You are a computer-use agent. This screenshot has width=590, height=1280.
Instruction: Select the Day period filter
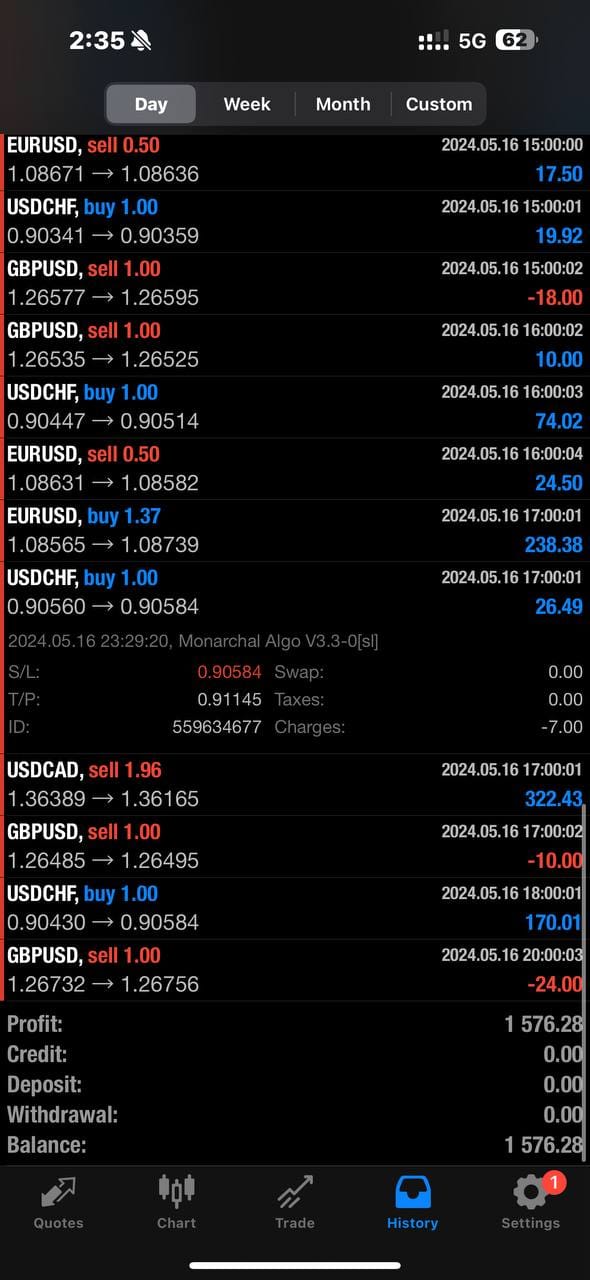pyautogui.click(x=151, y=104)
